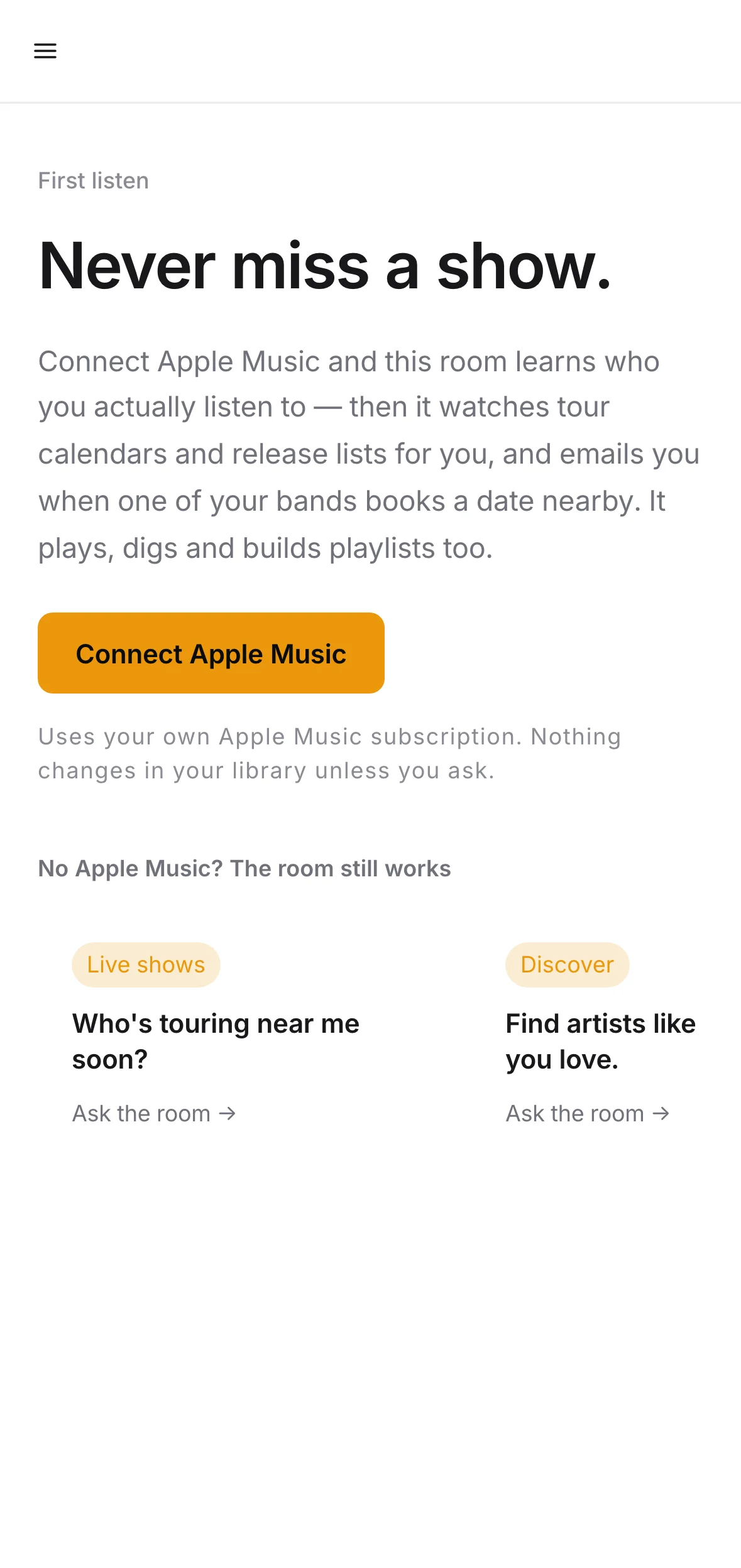
Task: Open the Live shows touring card
Action: point(236,1034)
